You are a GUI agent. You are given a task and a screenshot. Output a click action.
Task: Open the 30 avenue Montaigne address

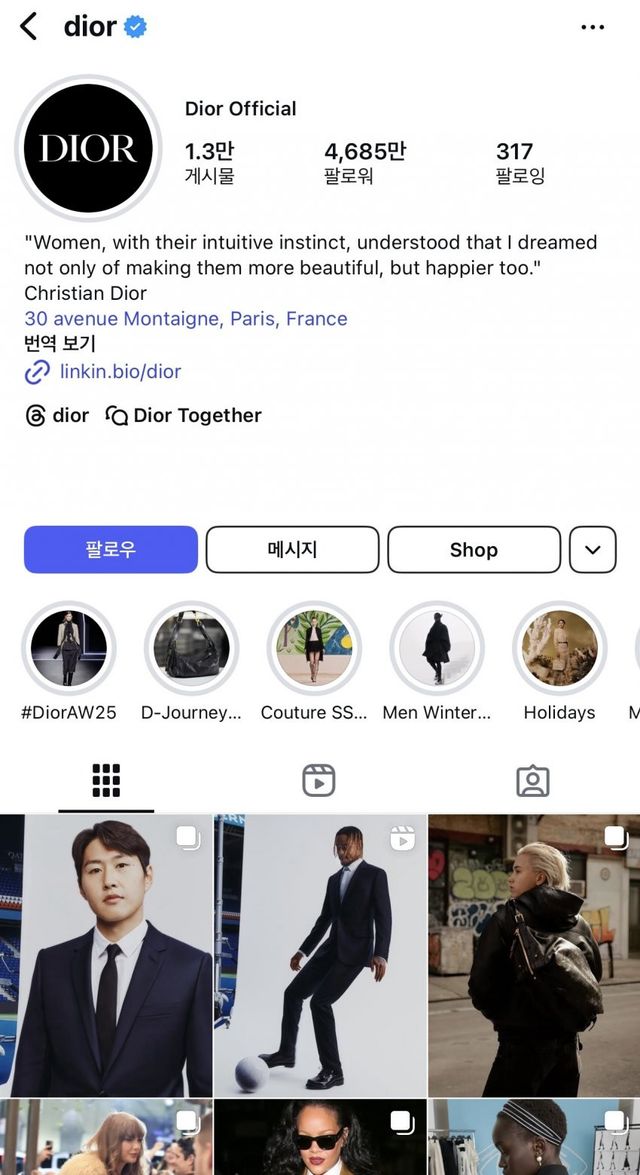(x=186, y=319)
